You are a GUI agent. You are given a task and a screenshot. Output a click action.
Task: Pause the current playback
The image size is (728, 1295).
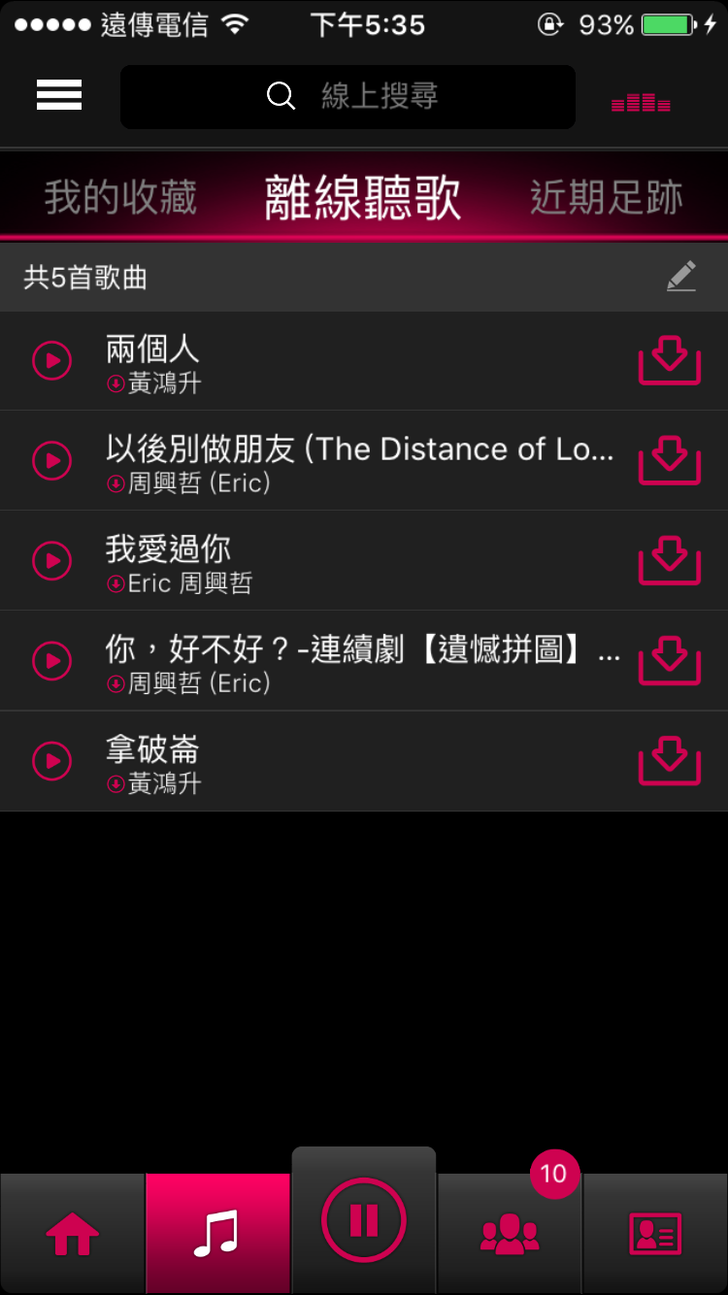364,1221
